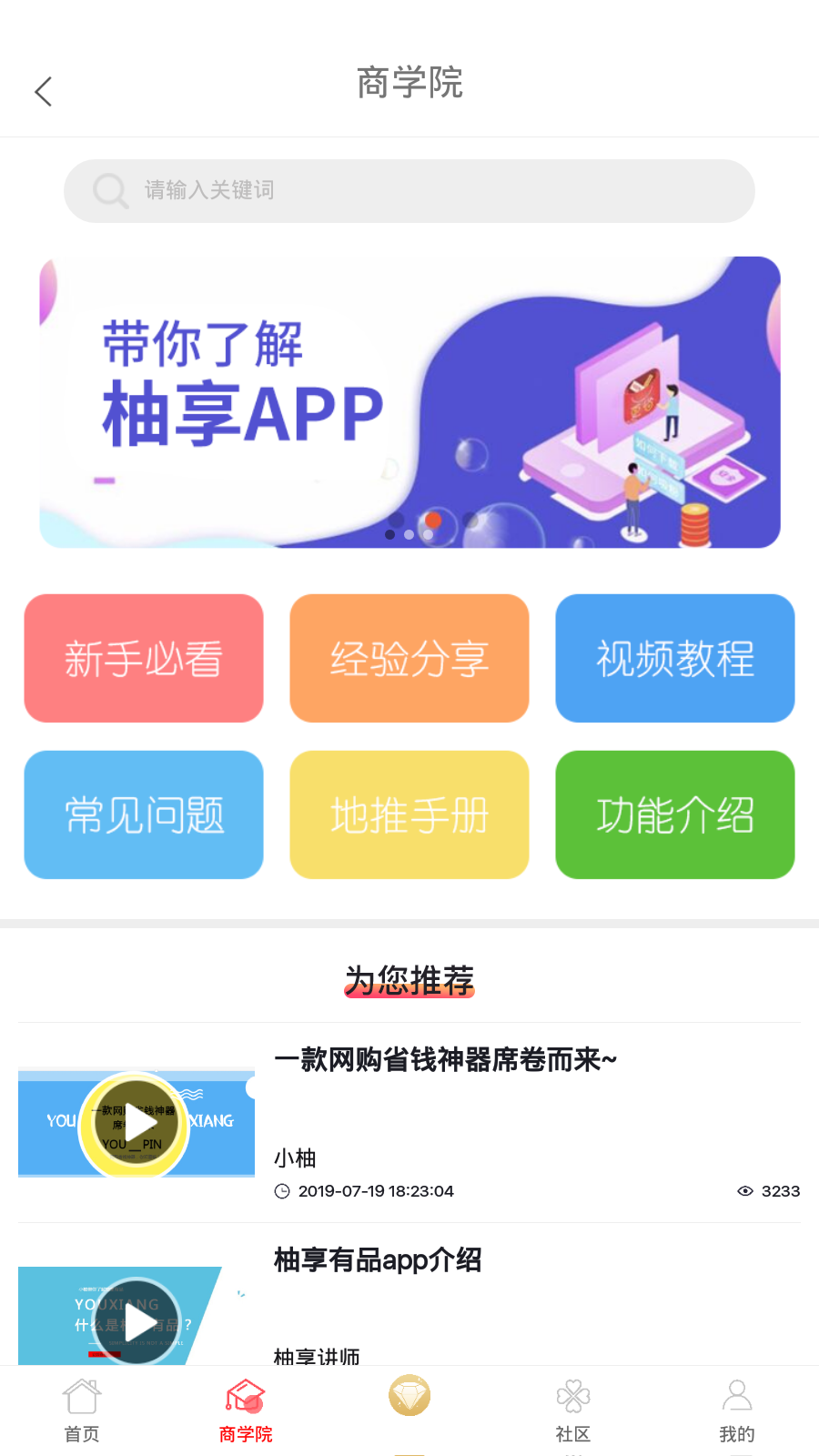Go to the 我的 tab
This screenshot has width=819, height=1456.
click(737, 1410)
